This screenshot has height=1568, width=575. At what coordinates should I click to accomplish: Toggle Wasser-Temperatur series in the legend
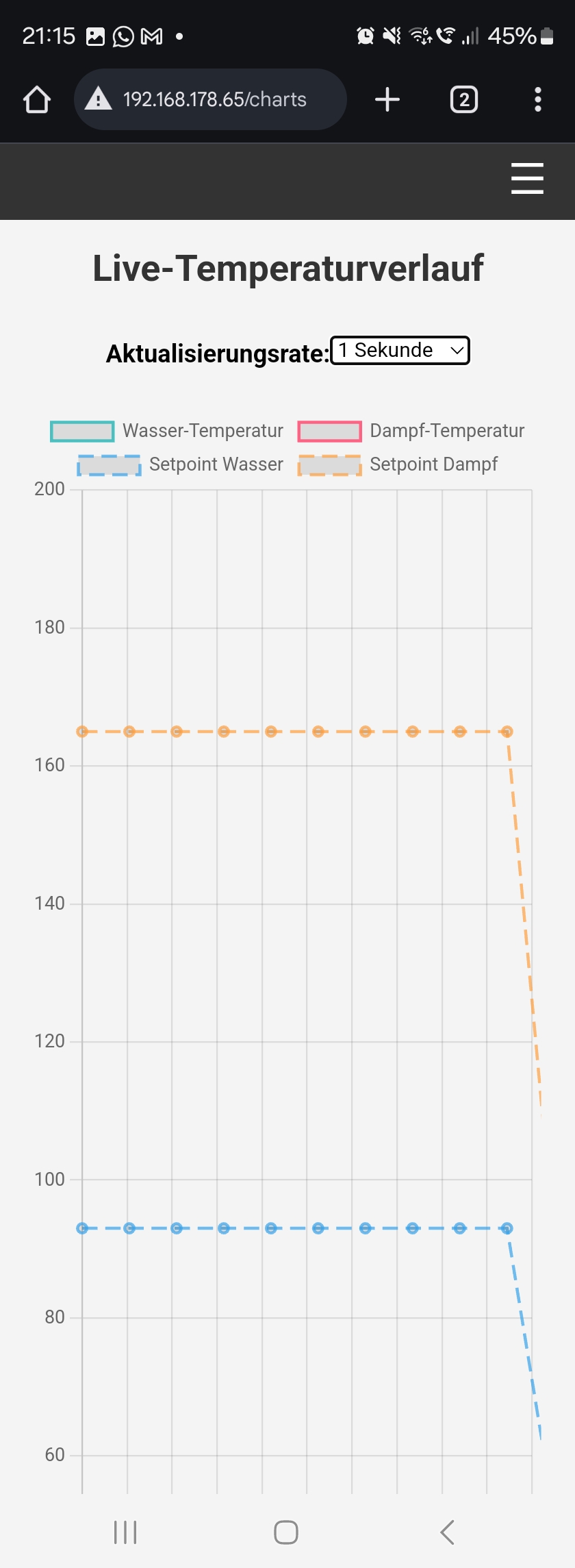coord(166,431)
